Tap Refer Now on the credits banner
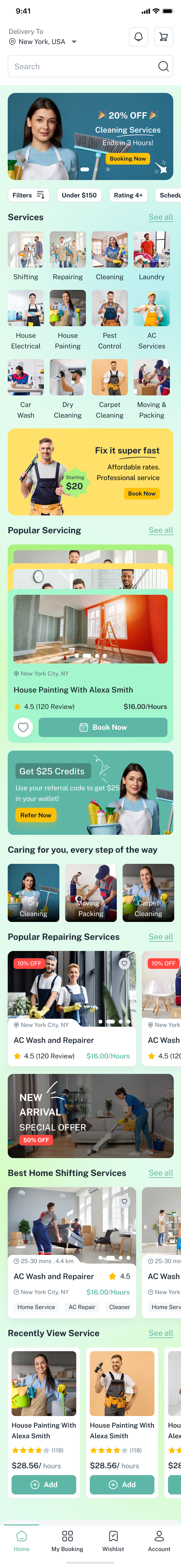This screenshot has height=1568, width=181. 36,815
